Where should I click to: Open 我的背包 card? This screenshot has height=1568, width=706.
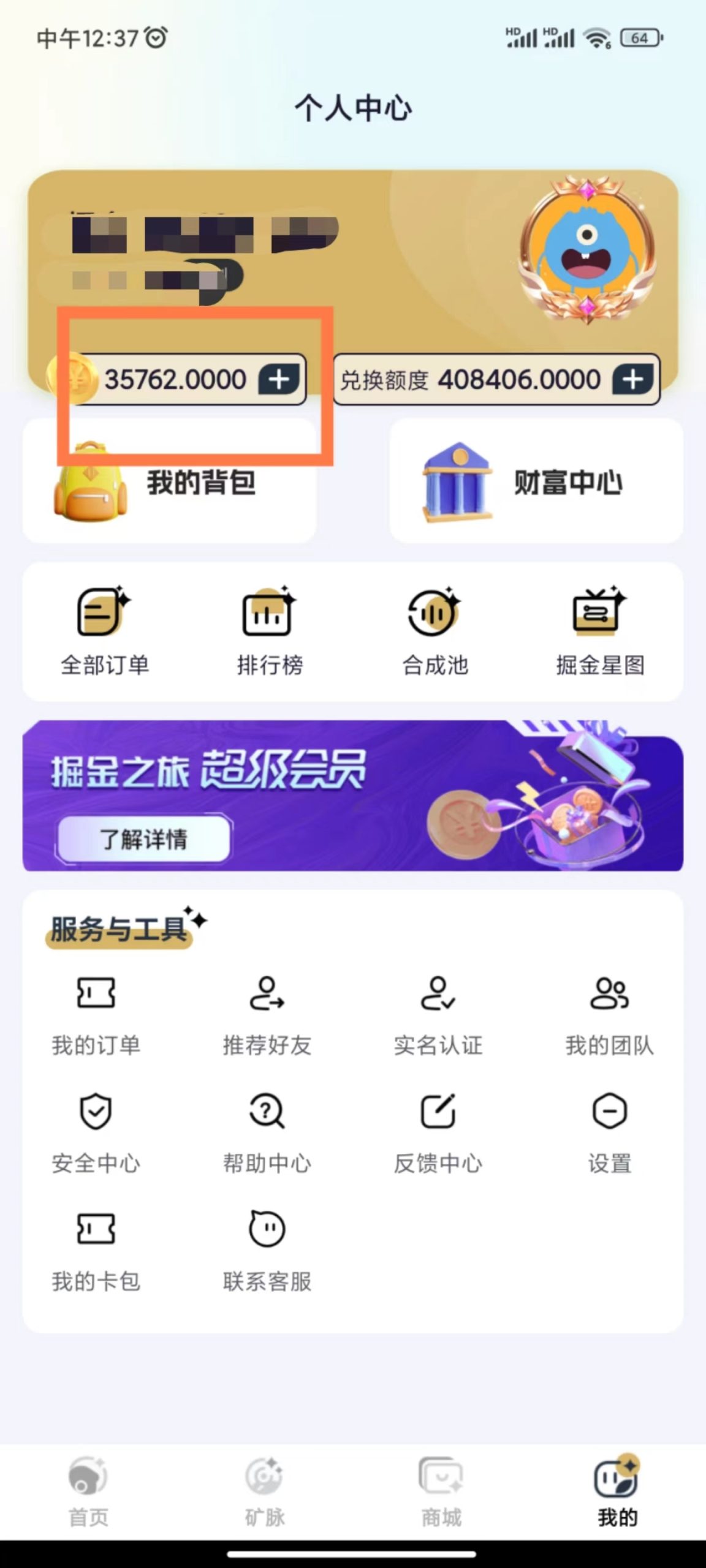pyautogui.click(x=170, y=481)
